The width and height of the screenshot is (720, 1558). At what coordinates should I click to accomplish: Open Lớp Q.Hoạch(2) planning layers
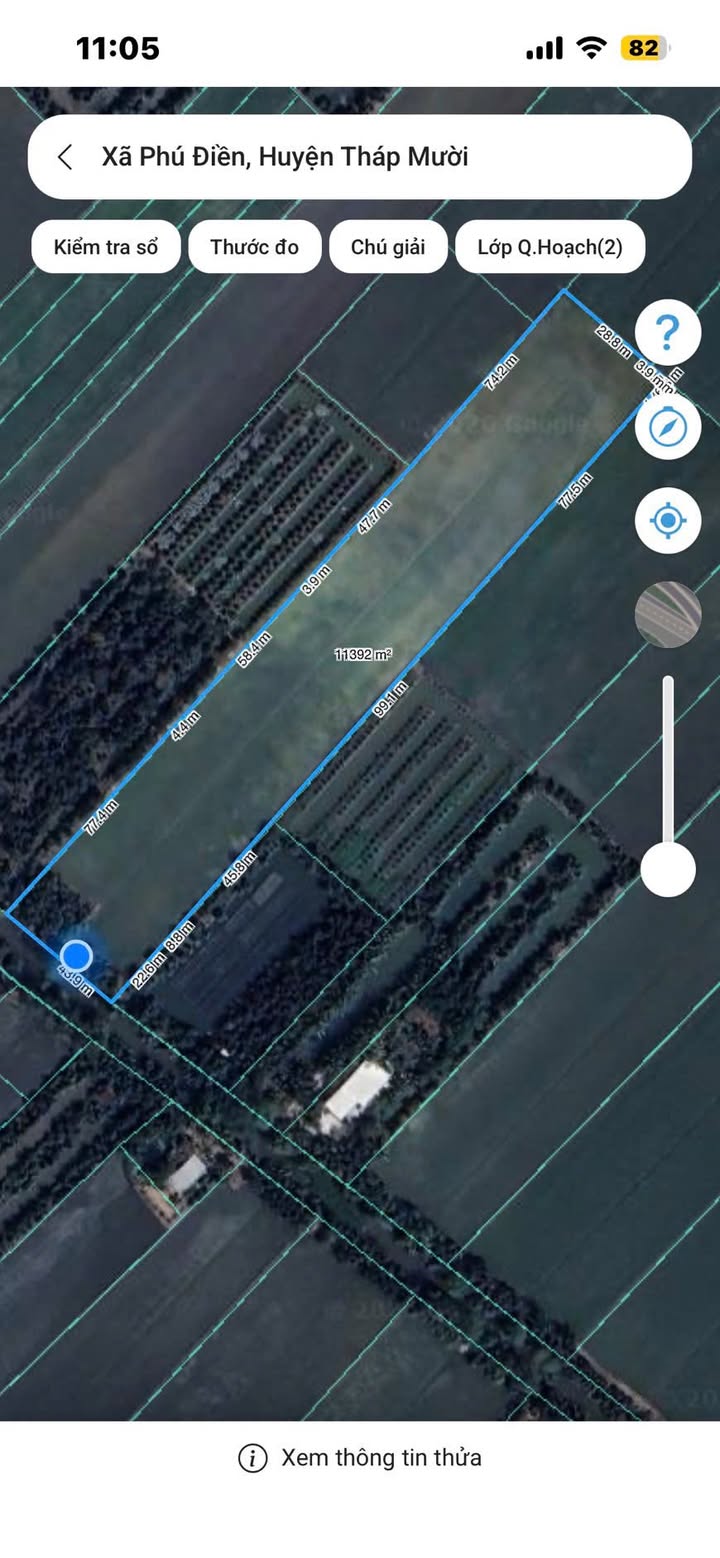tap(550, 247)
